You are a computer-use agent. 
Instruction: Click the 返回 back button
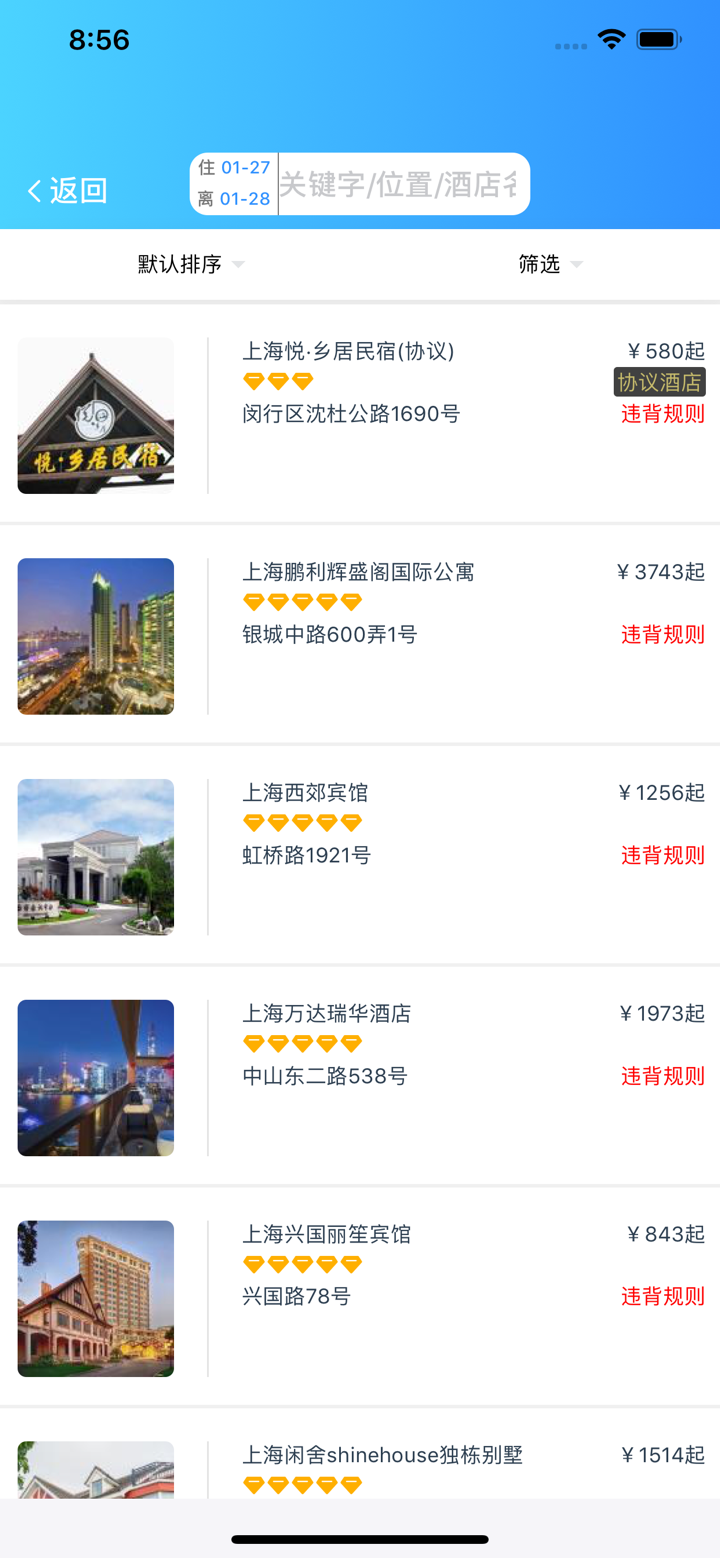pyautogui.click(x=65, y=190)
